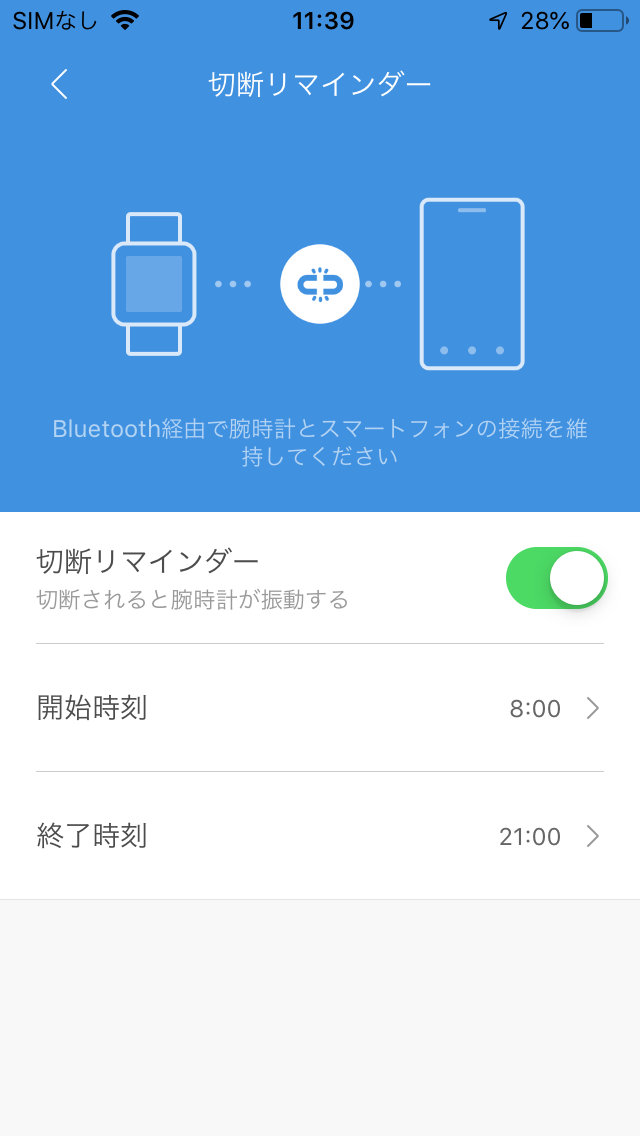Image resolution: width=640 pixels, height=1136 pixels.
Task: Turn off the 切断リマインダー switch
Action: pos(556,578)
